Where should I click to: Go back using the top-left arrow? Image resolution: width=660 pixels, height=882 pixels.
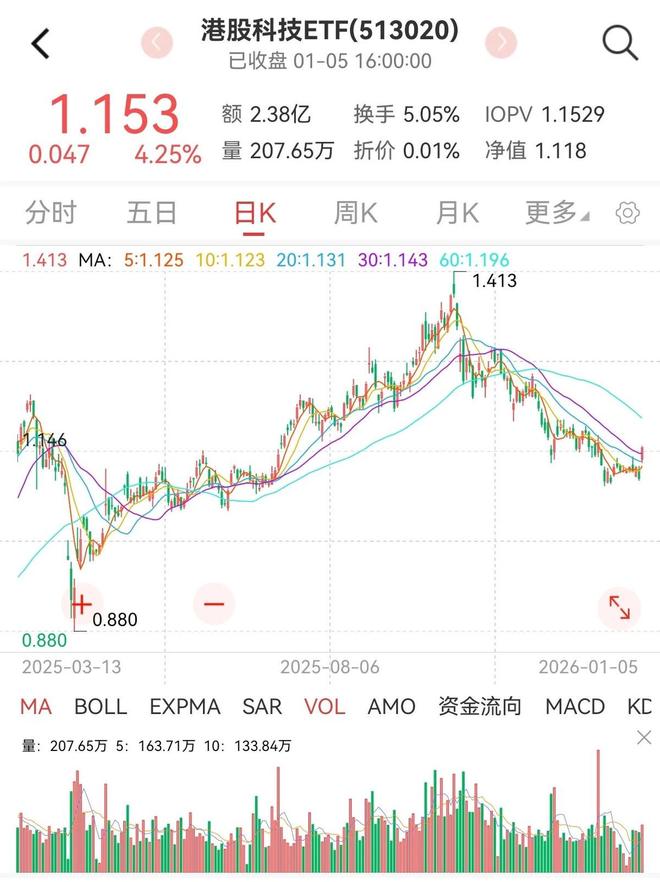click(40, 44)
